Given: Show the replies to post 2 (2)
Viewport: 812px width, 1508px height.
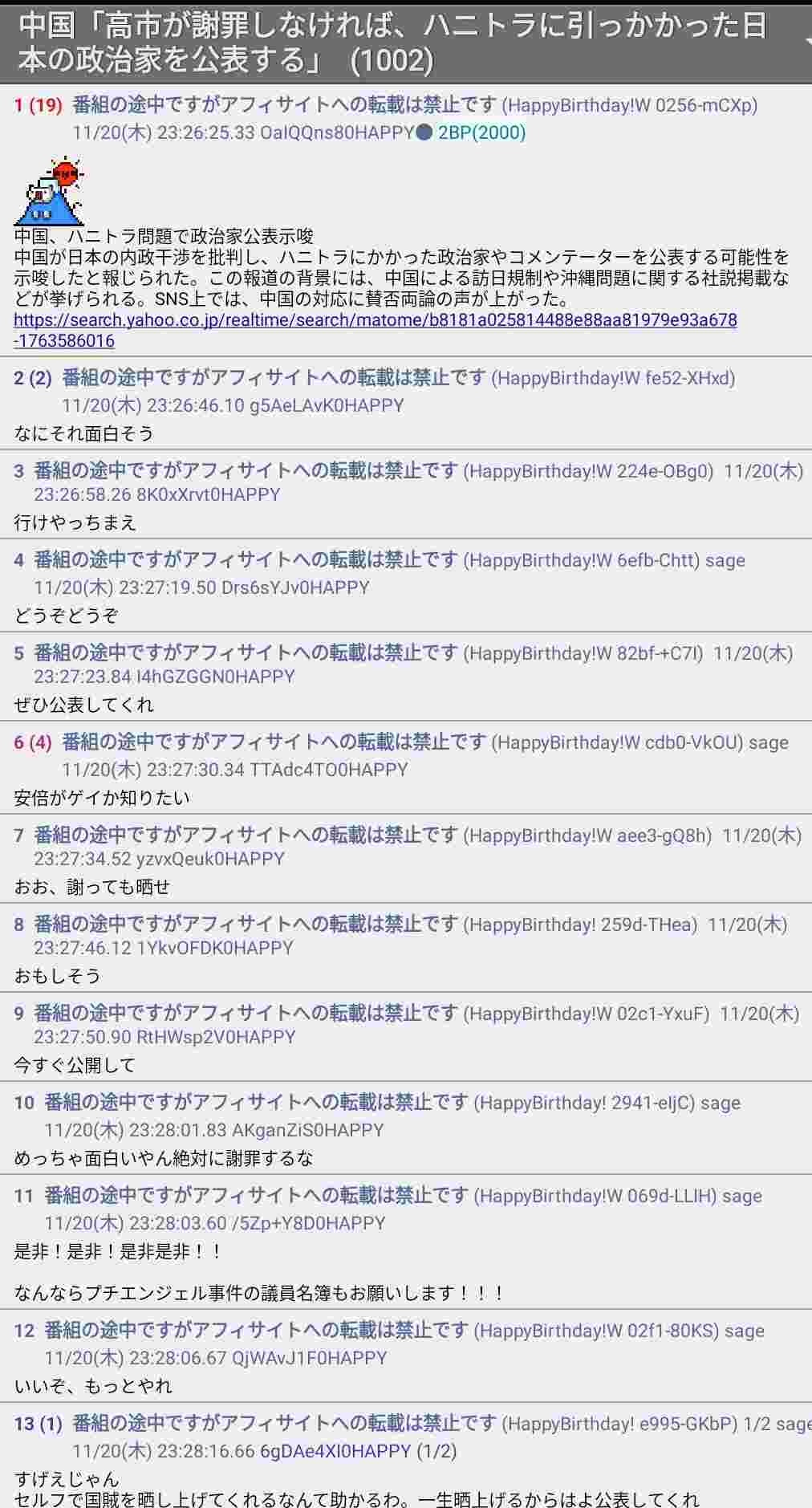Looking at the screenshot, I should tap(40, 378).
